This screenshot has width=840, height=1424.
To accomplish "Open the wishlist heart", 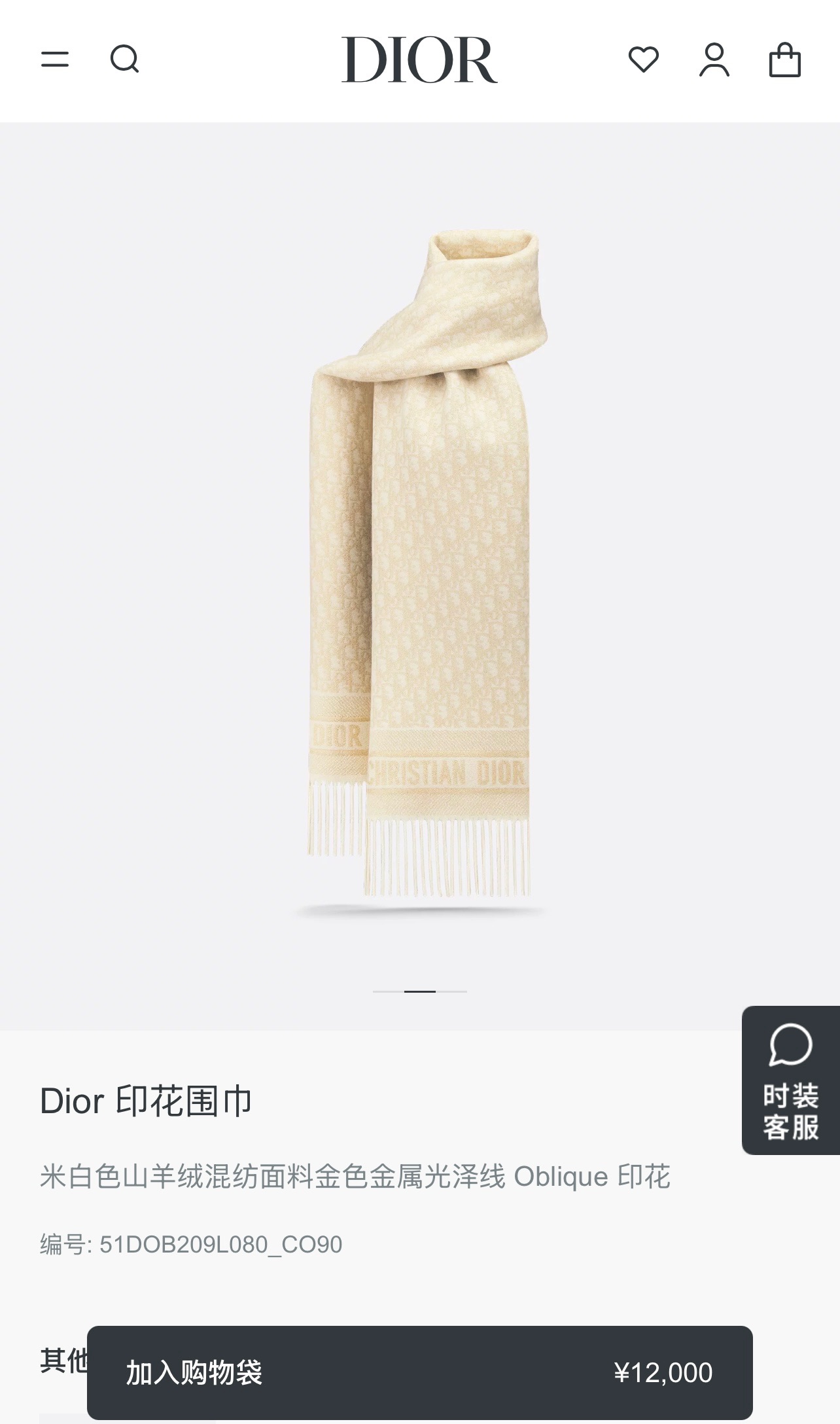I will [644, 60].
